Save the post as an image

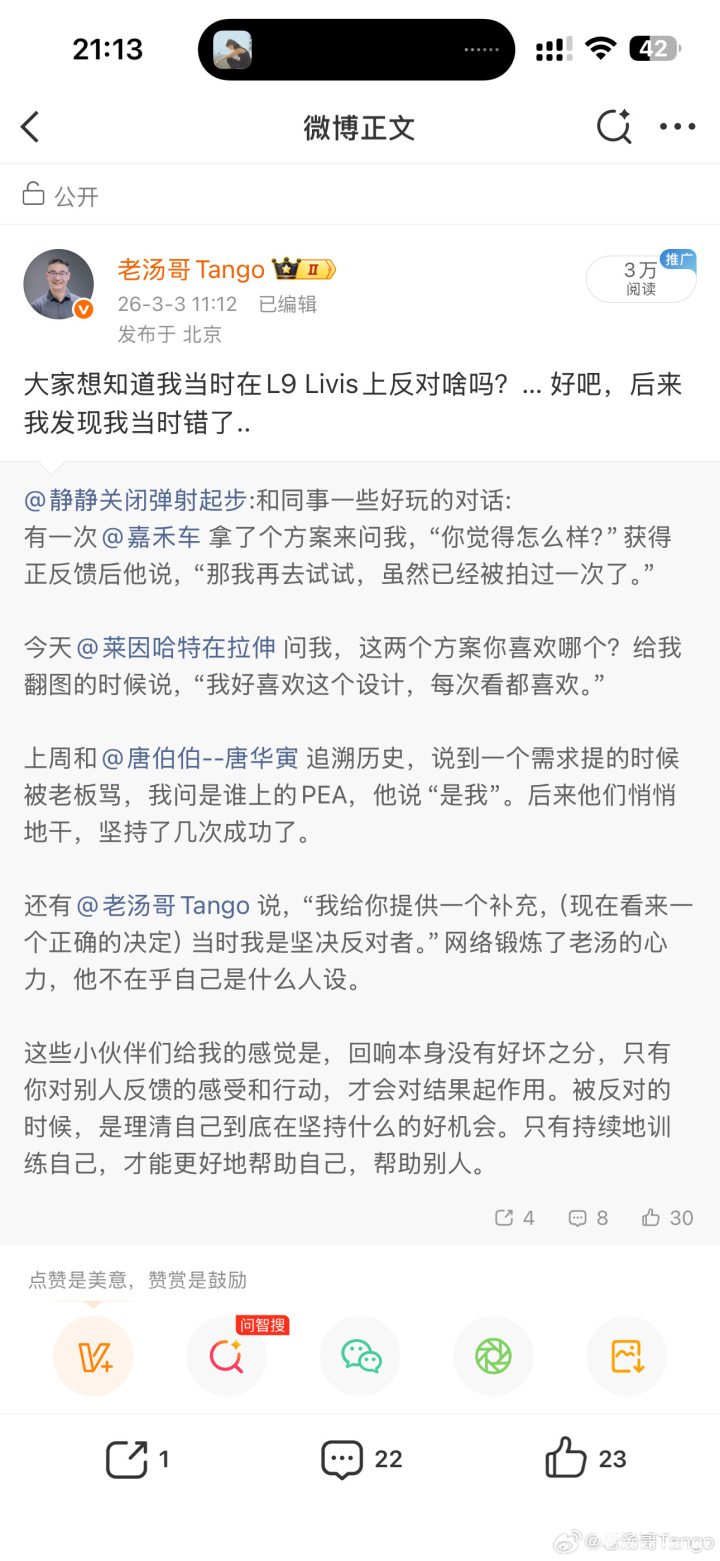pyautogui.click(x=626, y=1356)
